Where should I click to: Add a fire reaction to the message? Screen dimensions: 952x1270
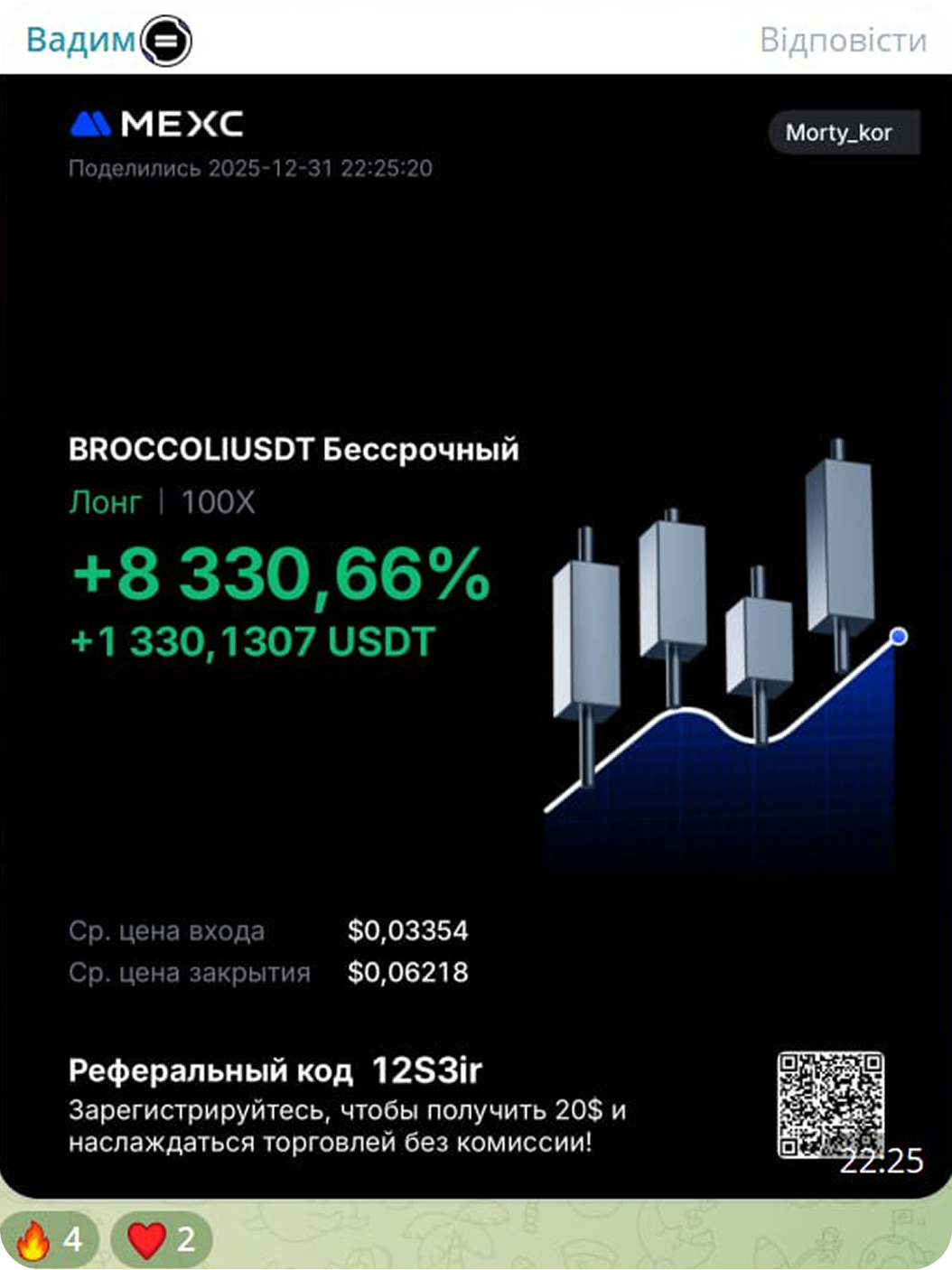[51, 1239]
